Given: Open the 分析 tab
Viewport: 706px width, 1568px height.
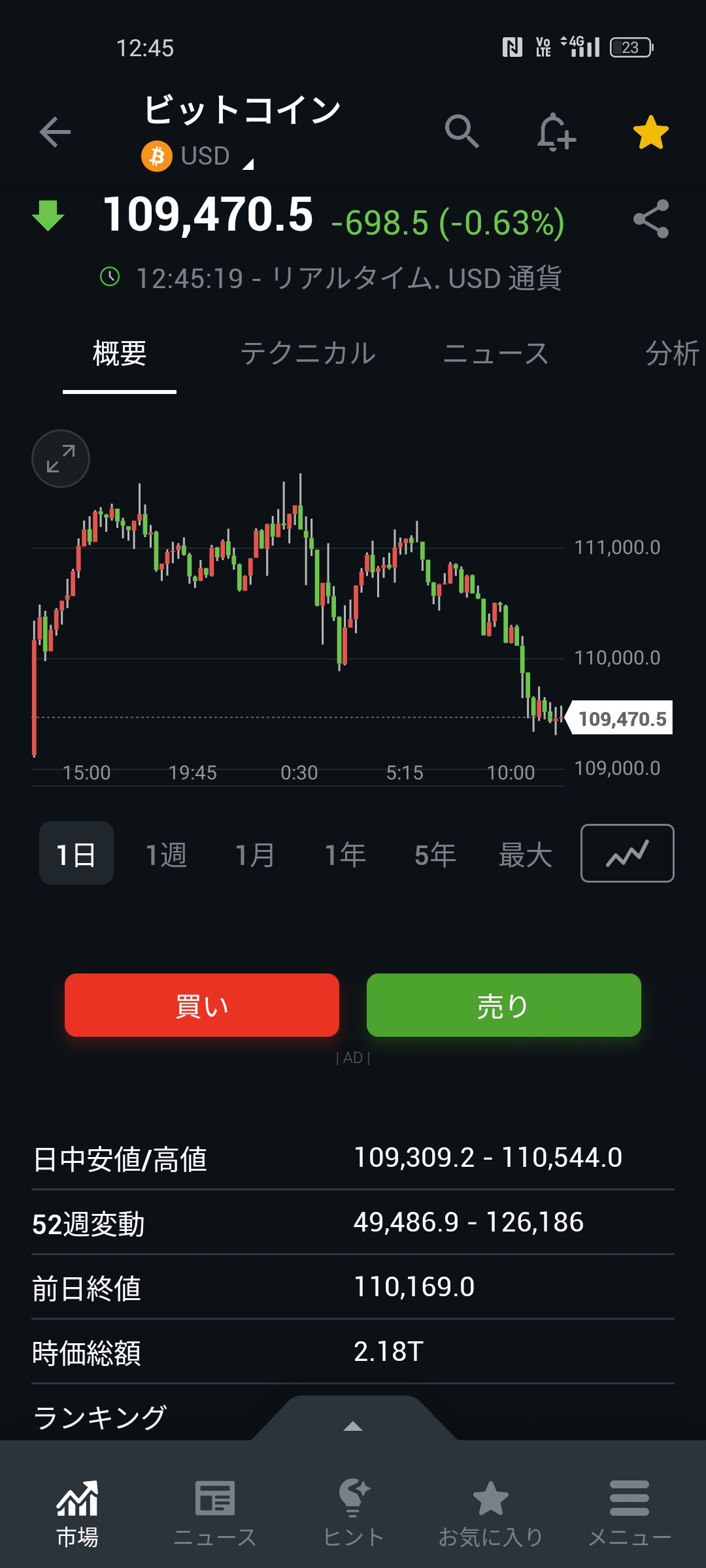Looking at the screenshot, I should tap(671, 353).
